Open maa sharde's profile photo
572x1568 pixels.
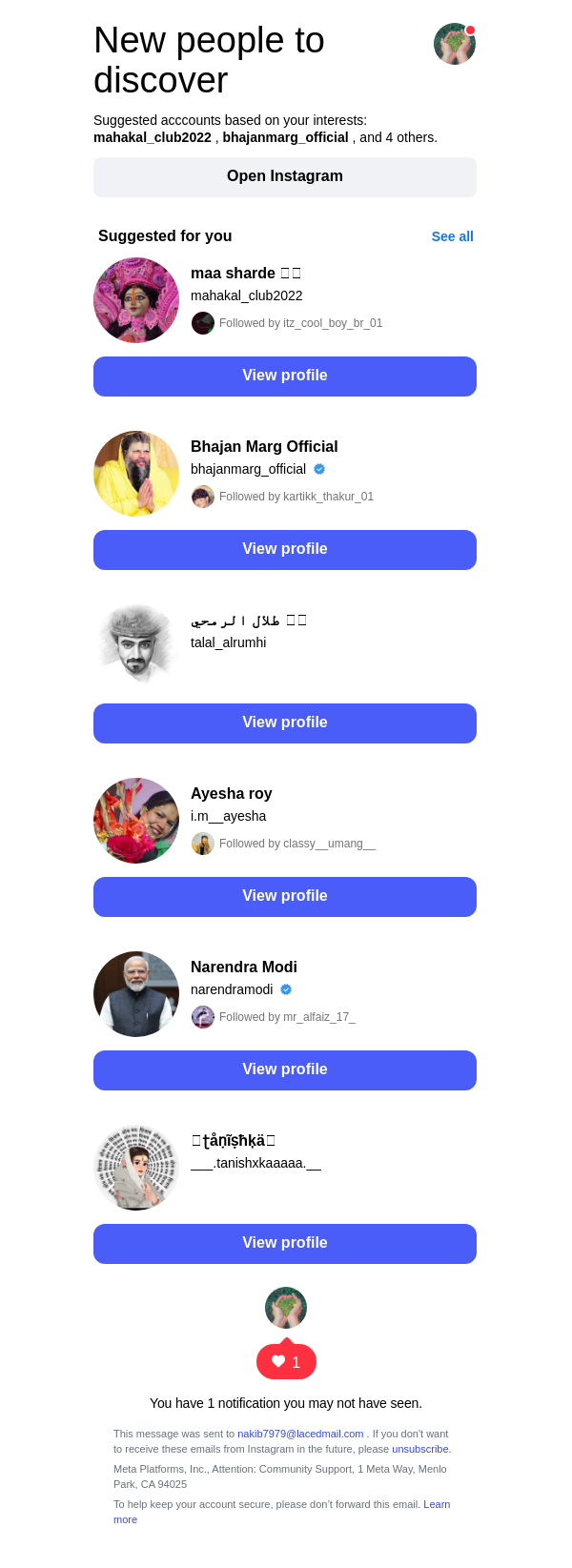[136, 300]
